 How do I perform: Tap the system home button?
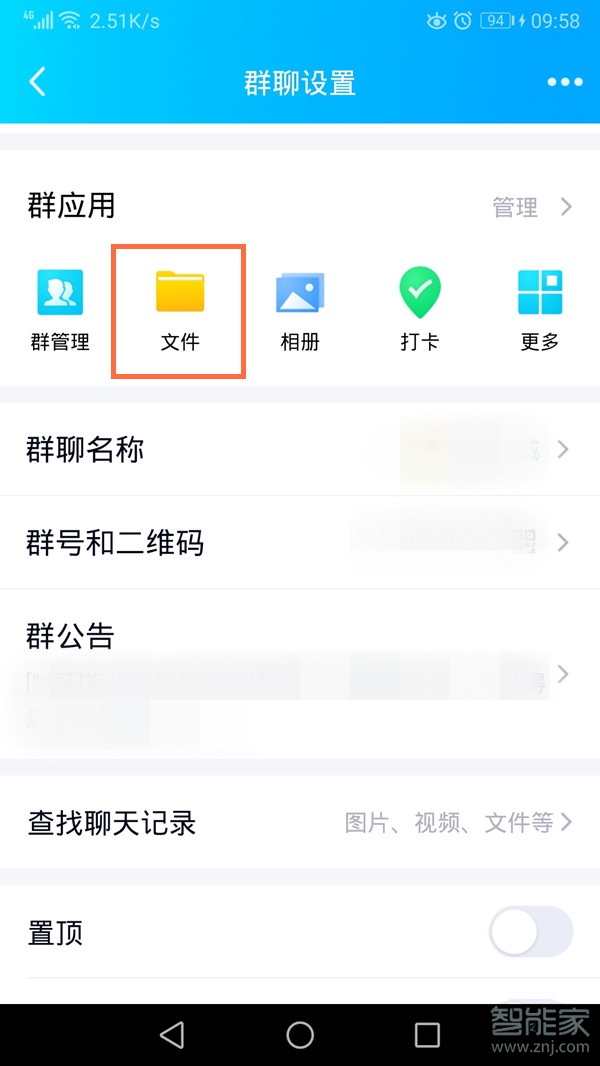(x=300, y=1035)
